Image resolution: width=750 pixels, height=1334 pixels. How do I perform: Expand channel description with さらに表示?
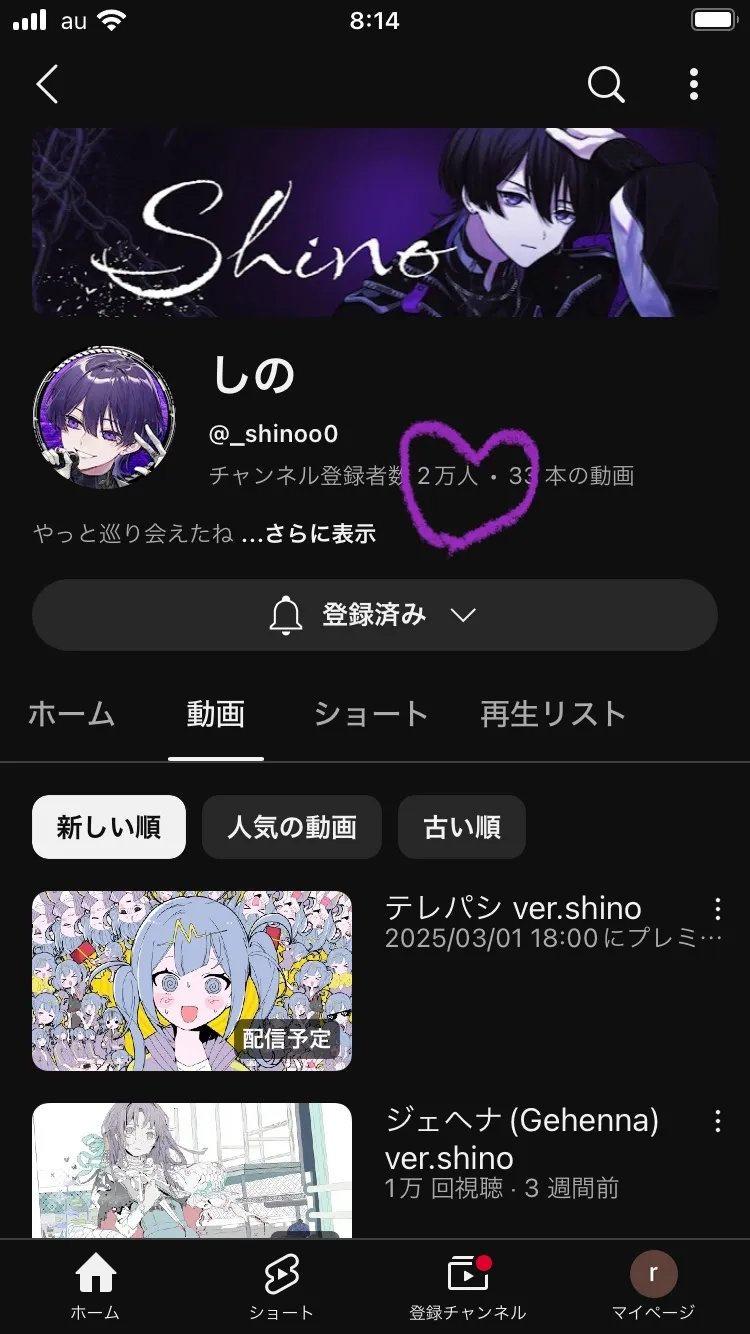[308, 534]
